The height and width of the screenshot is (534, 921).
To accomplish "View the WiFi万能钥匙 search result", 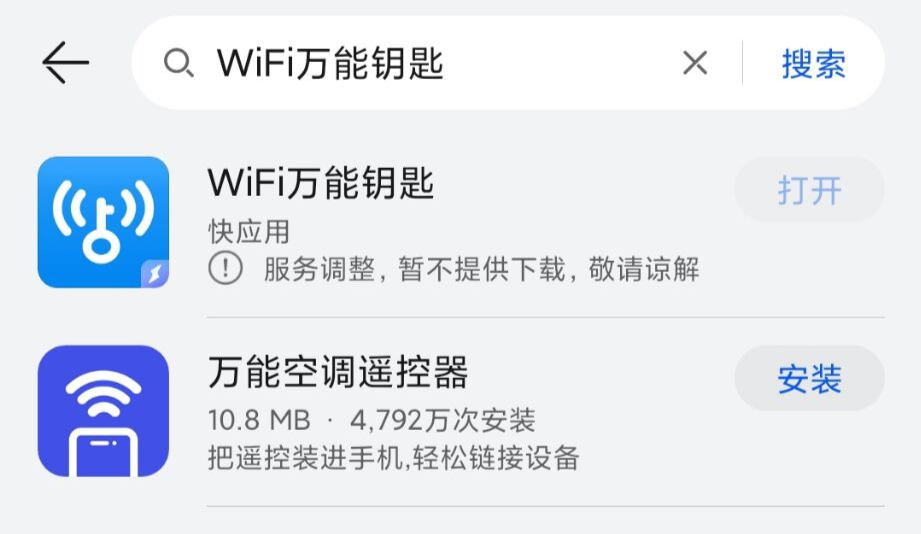I will pyautogui.click(x=320, y=184).
